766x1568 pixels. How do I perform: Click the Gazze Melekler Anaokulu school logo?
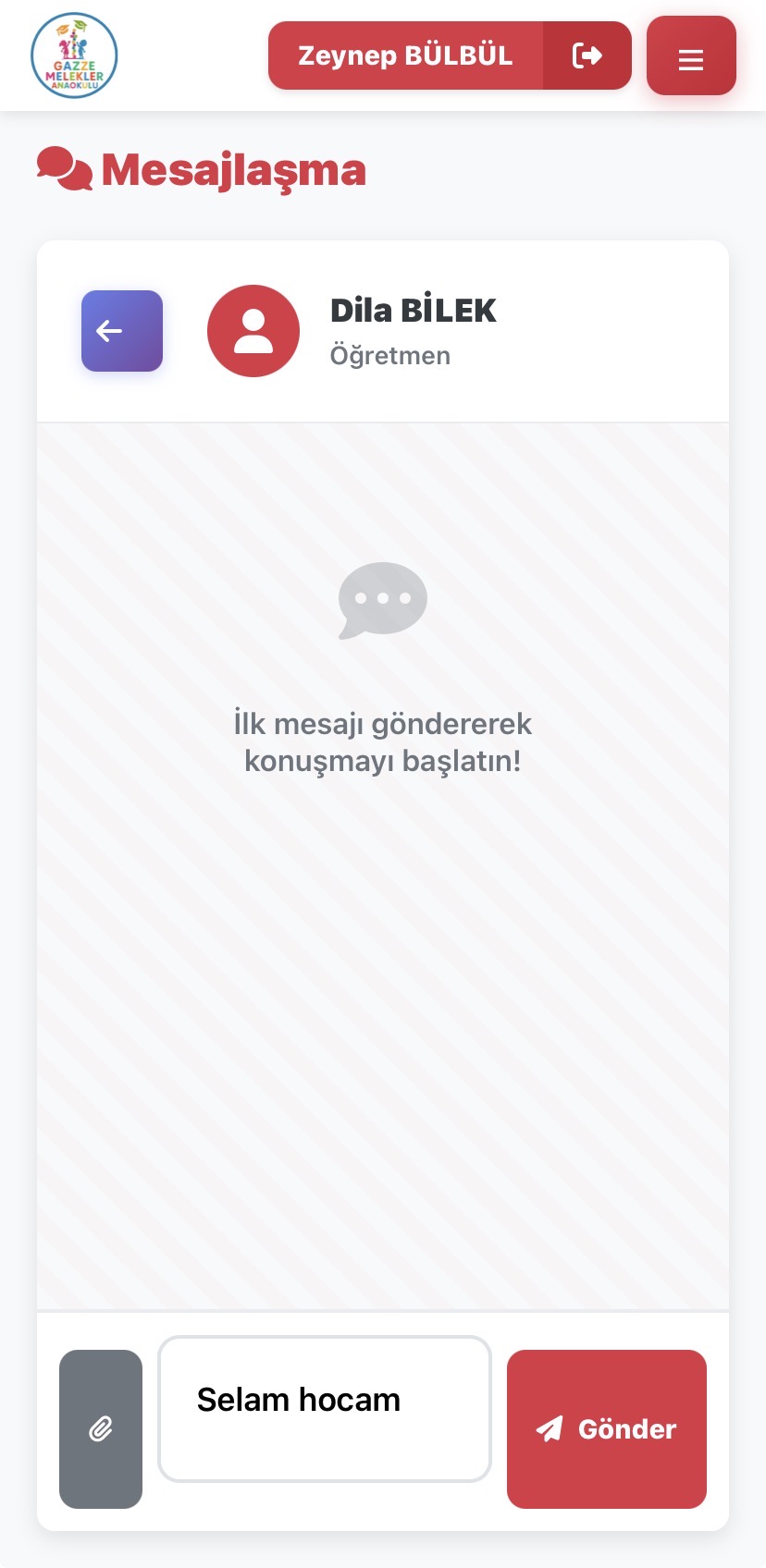tap(74, 55)
